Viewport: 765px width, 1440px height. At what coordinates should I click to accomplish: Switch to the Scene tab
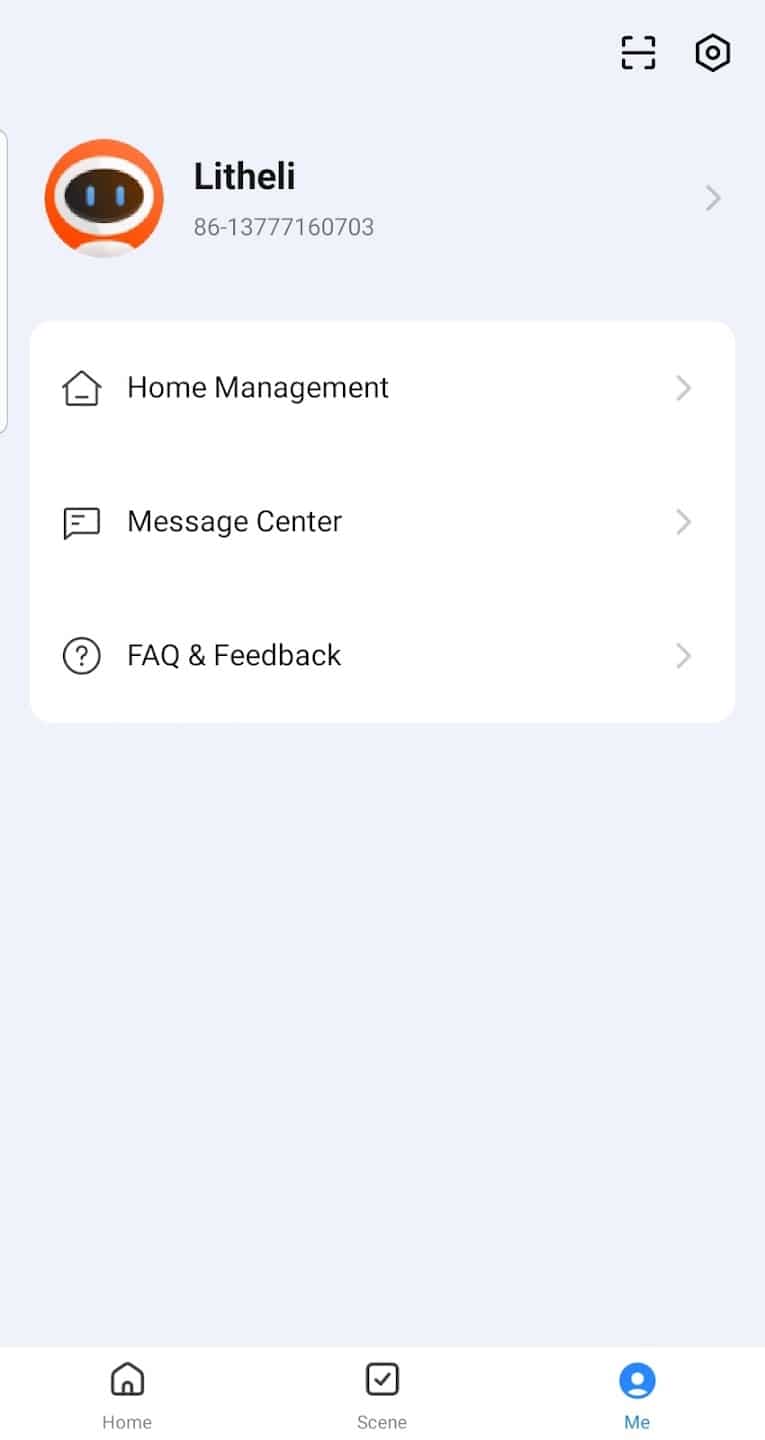click(x=382, y=1393)
